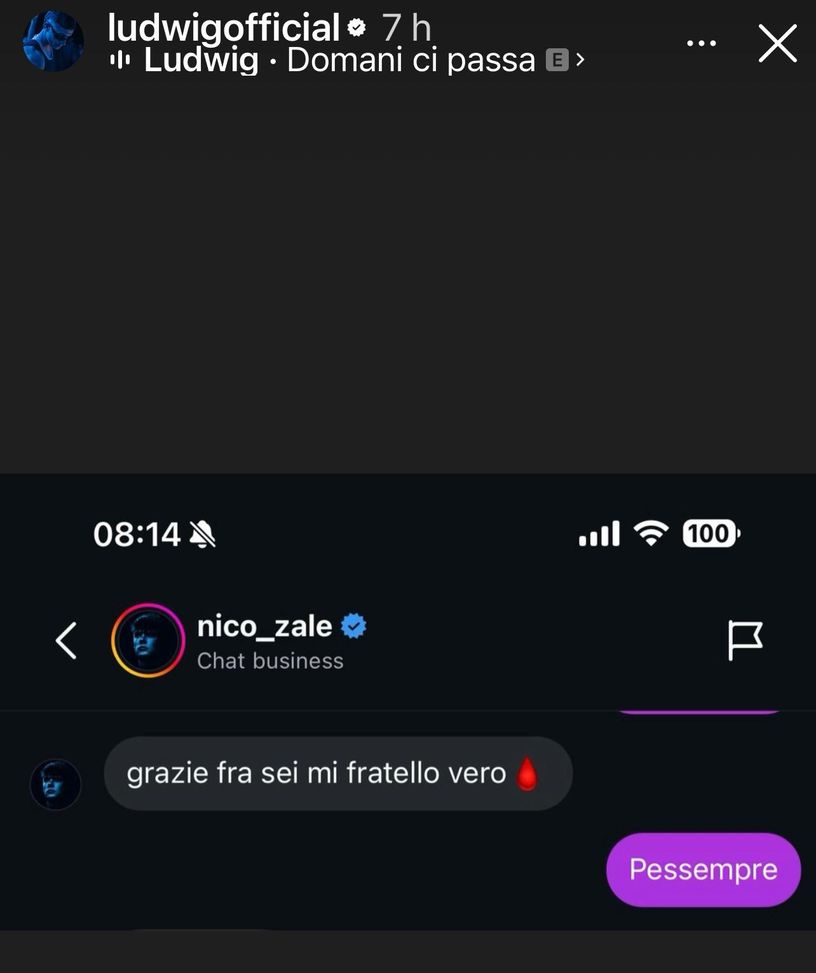816x973 pixels.
Task: Open the three-dot story options menu
Action: click(701, 43)
